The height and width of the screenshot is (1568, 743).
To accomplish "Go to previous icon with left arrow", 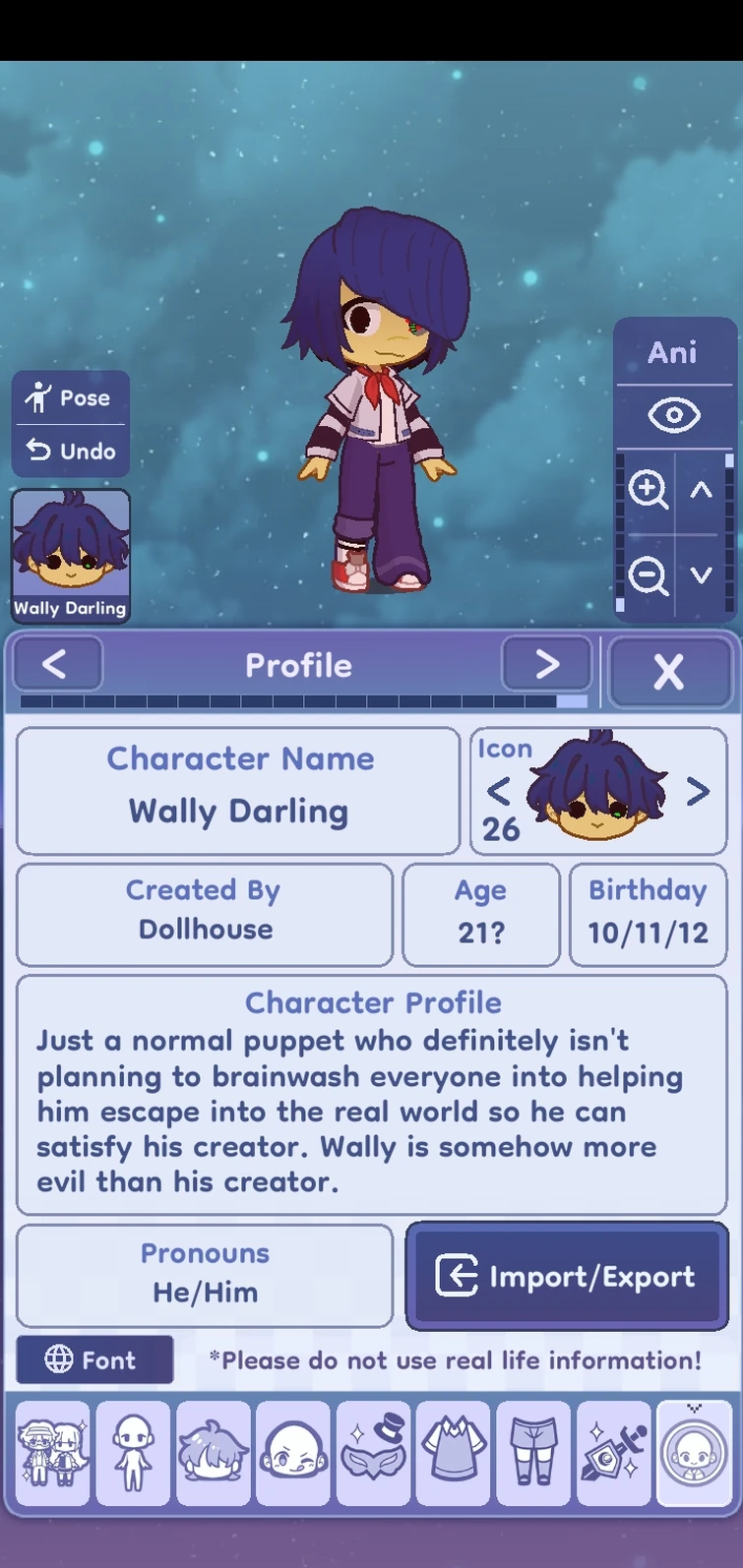I will tap(496, 791).
